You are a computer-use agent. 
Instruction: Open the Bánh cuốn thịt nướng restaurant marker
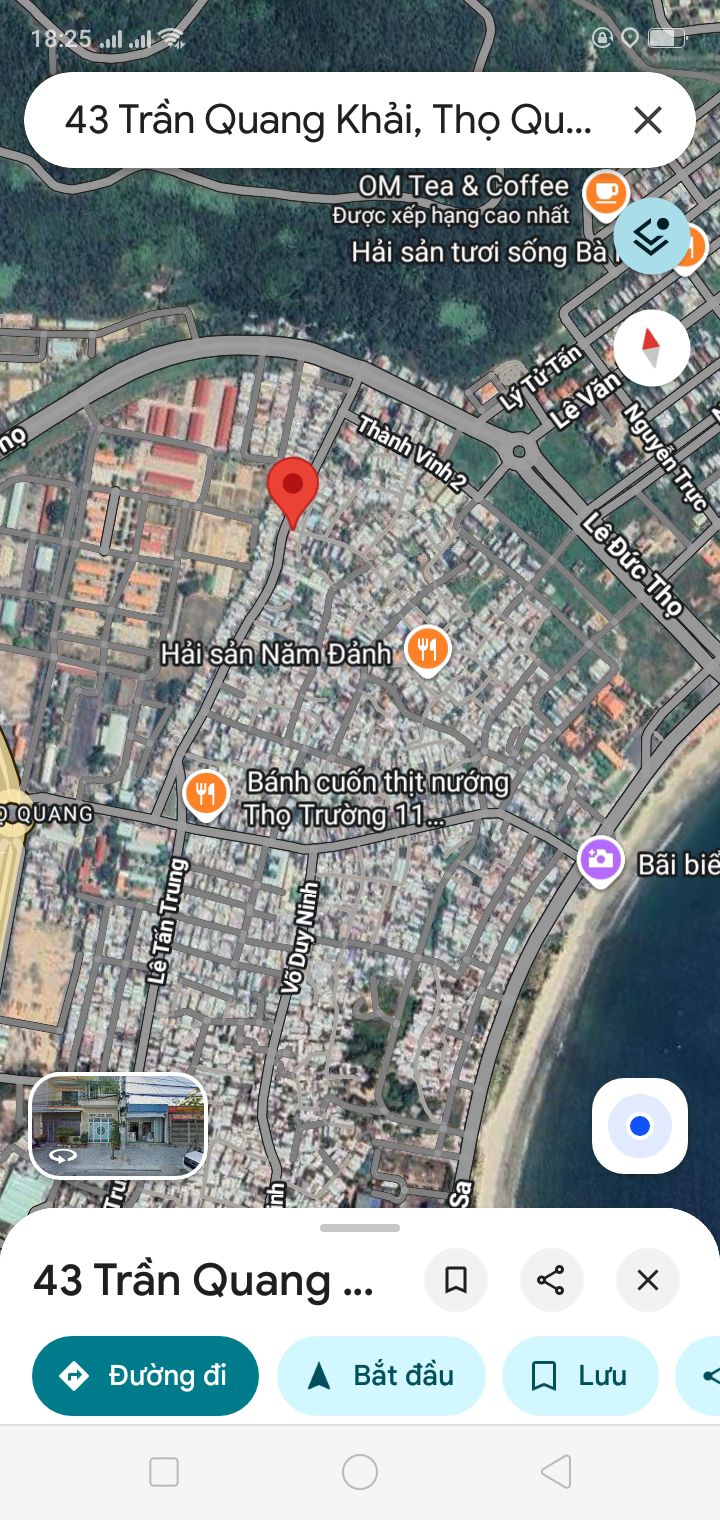click(206, 796)
